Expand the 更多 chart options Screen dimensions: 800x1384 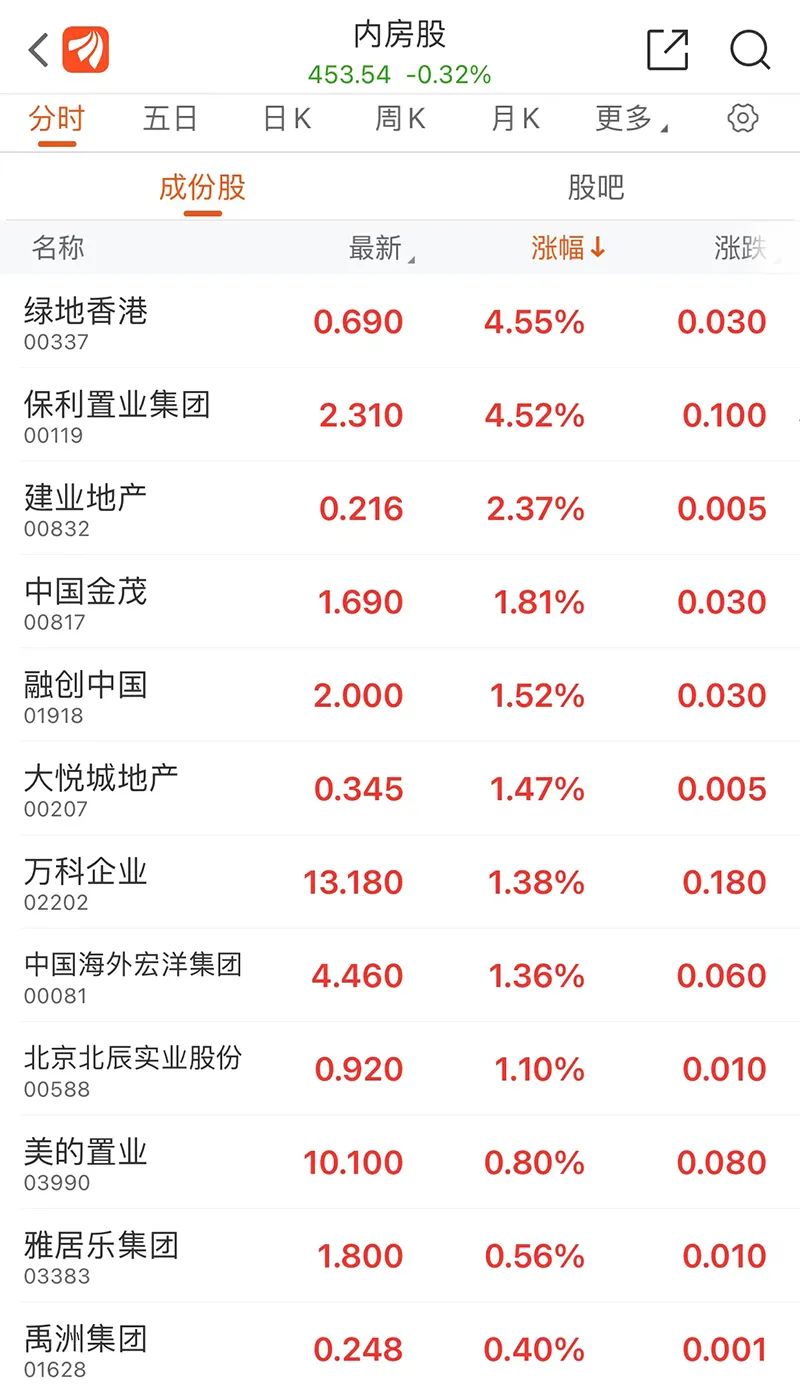tap(631, 119)
